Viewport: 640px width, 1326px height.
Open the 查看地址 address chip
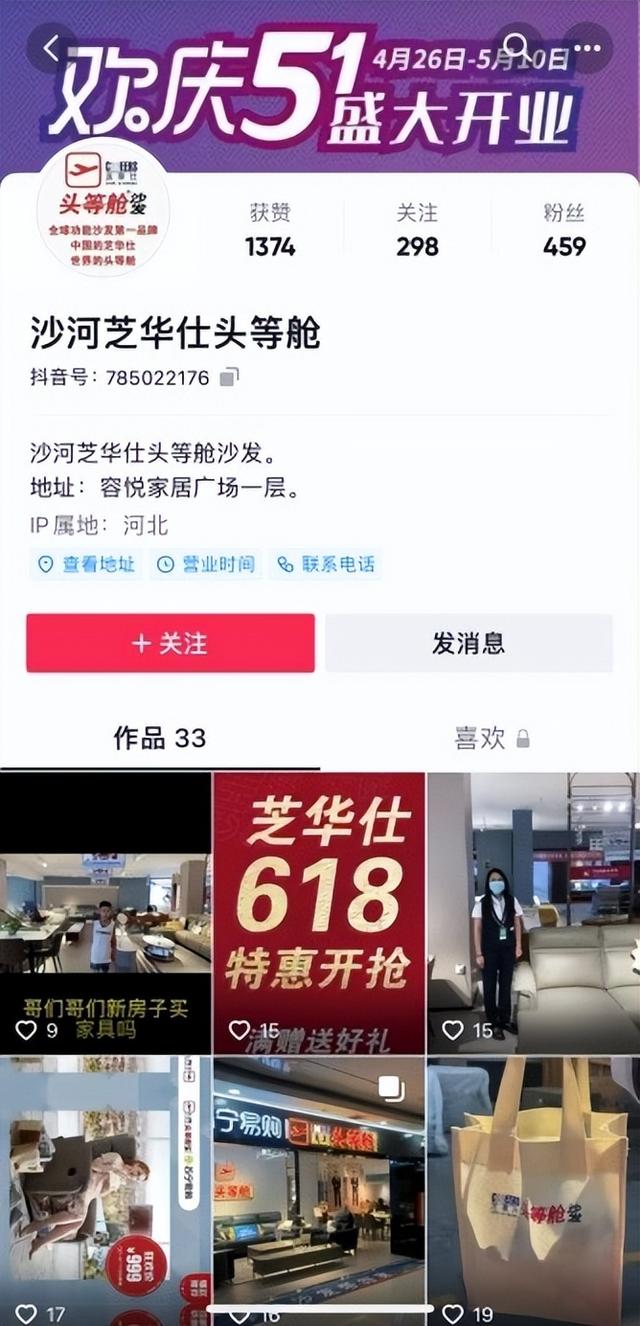[86, 564]
